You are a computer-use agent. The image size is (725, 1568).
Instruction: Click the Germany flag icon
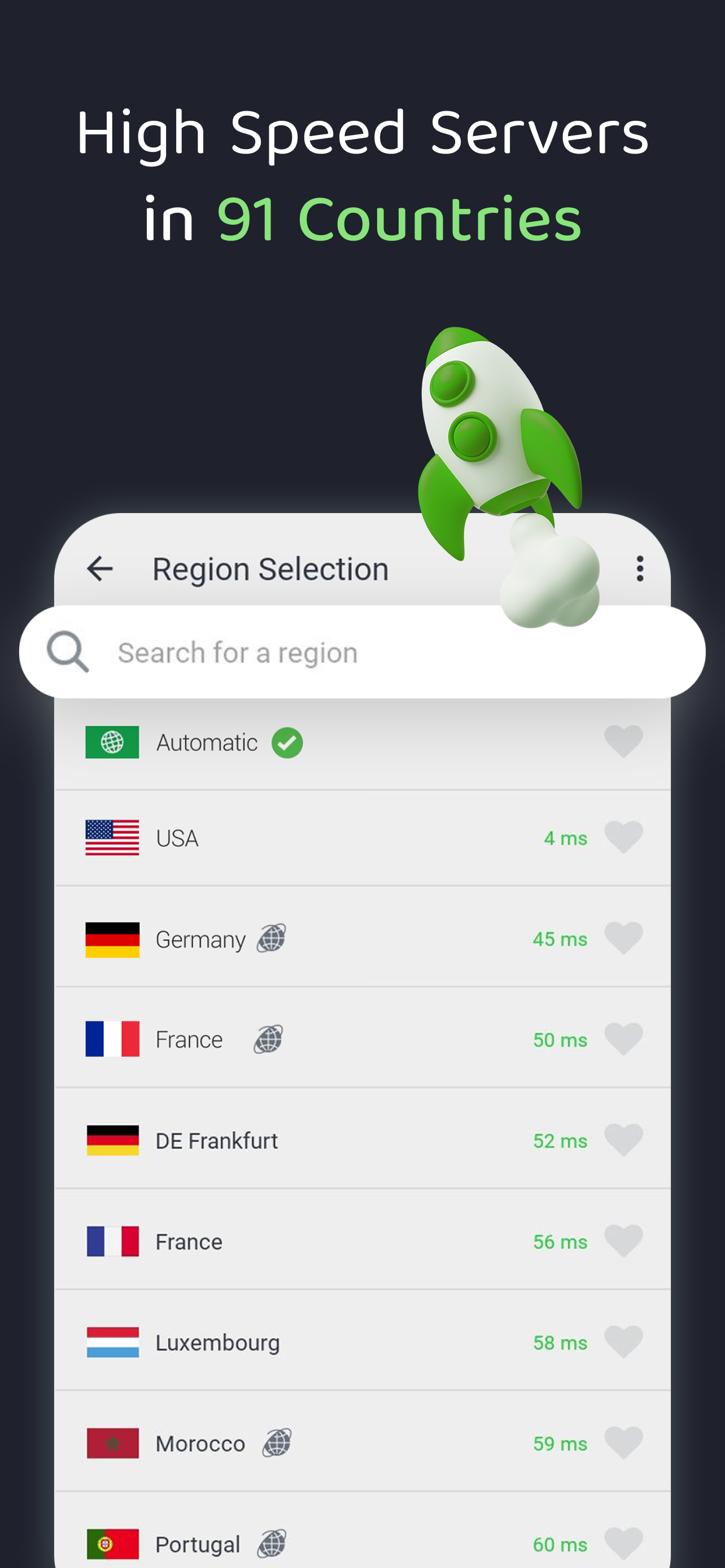tap(112, 939)
